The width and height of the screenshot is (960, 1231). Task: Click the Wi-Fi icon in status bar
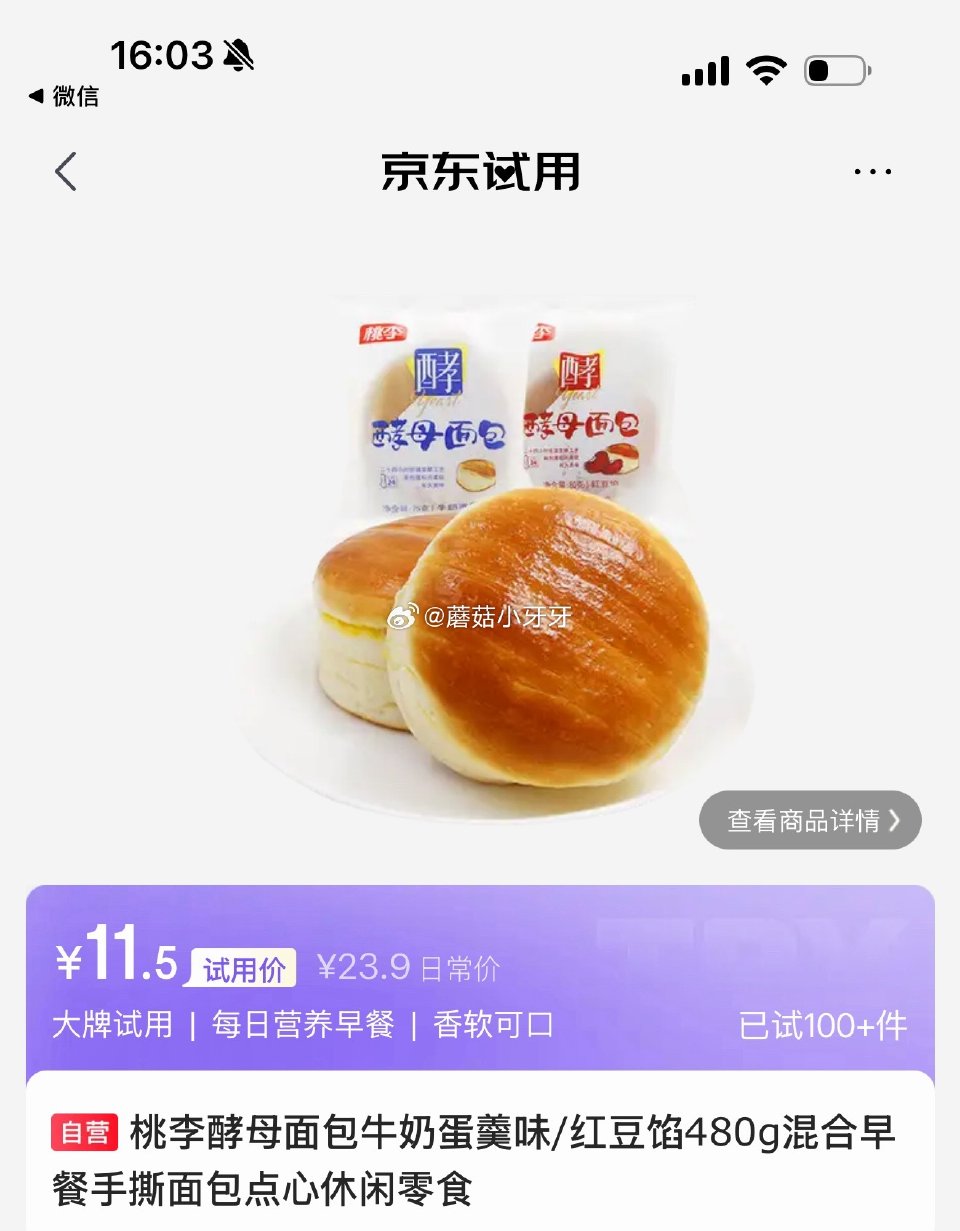(x=764, y=70)
